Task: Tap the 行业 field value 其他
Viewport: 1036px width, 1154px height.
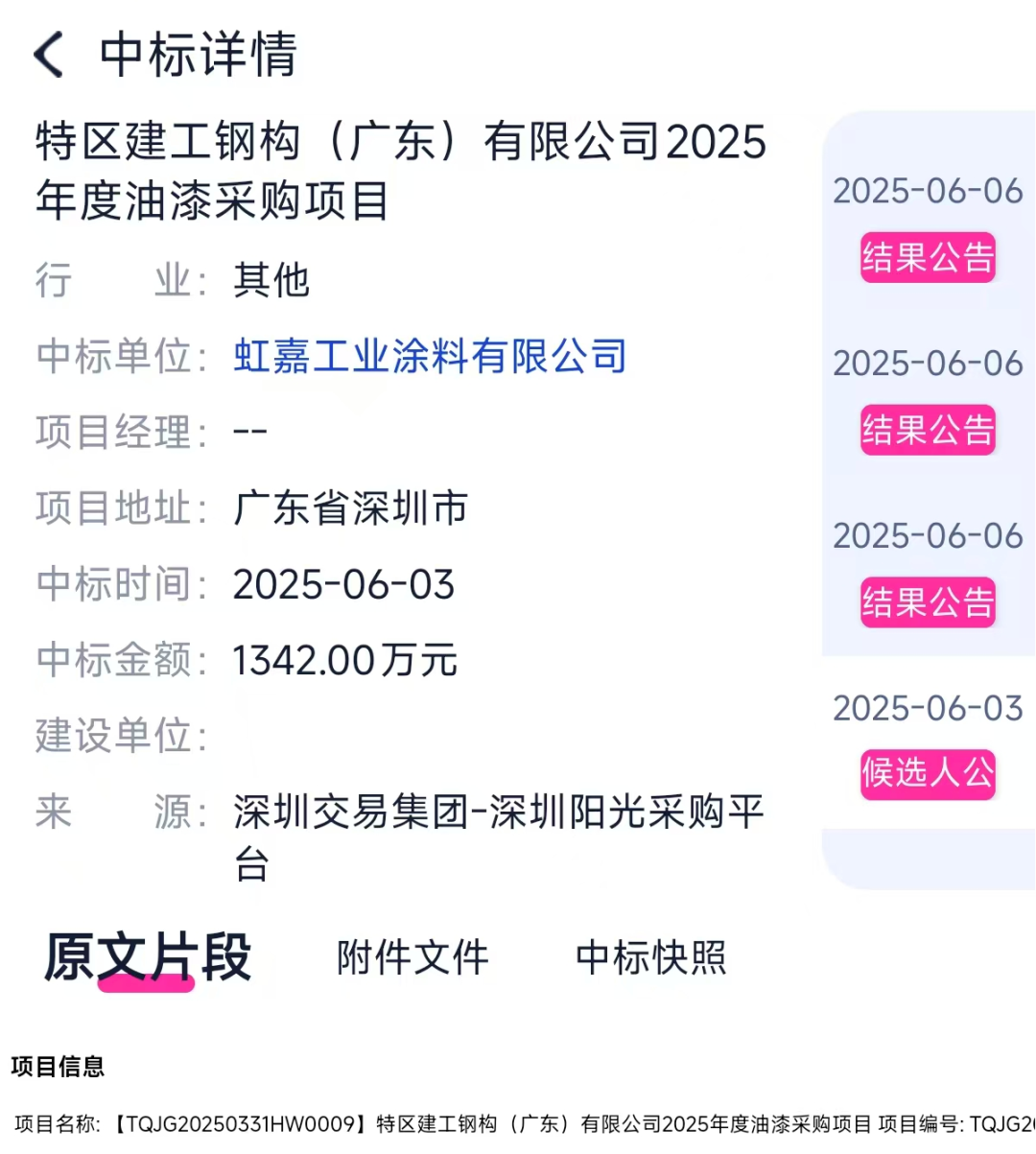Action: click(270, 280)
